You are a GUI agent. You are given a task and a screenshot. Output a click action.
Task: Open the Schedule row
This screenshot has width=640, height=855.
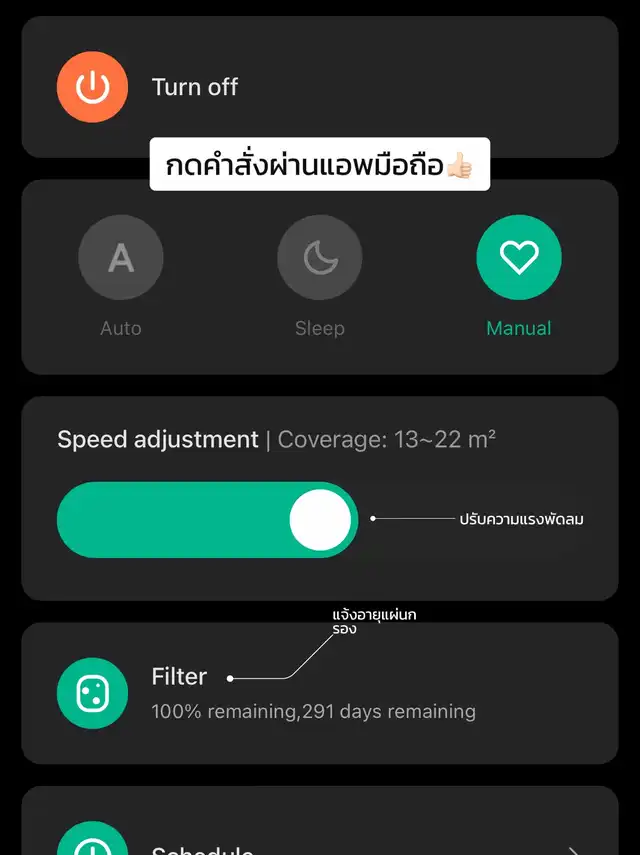320,821
